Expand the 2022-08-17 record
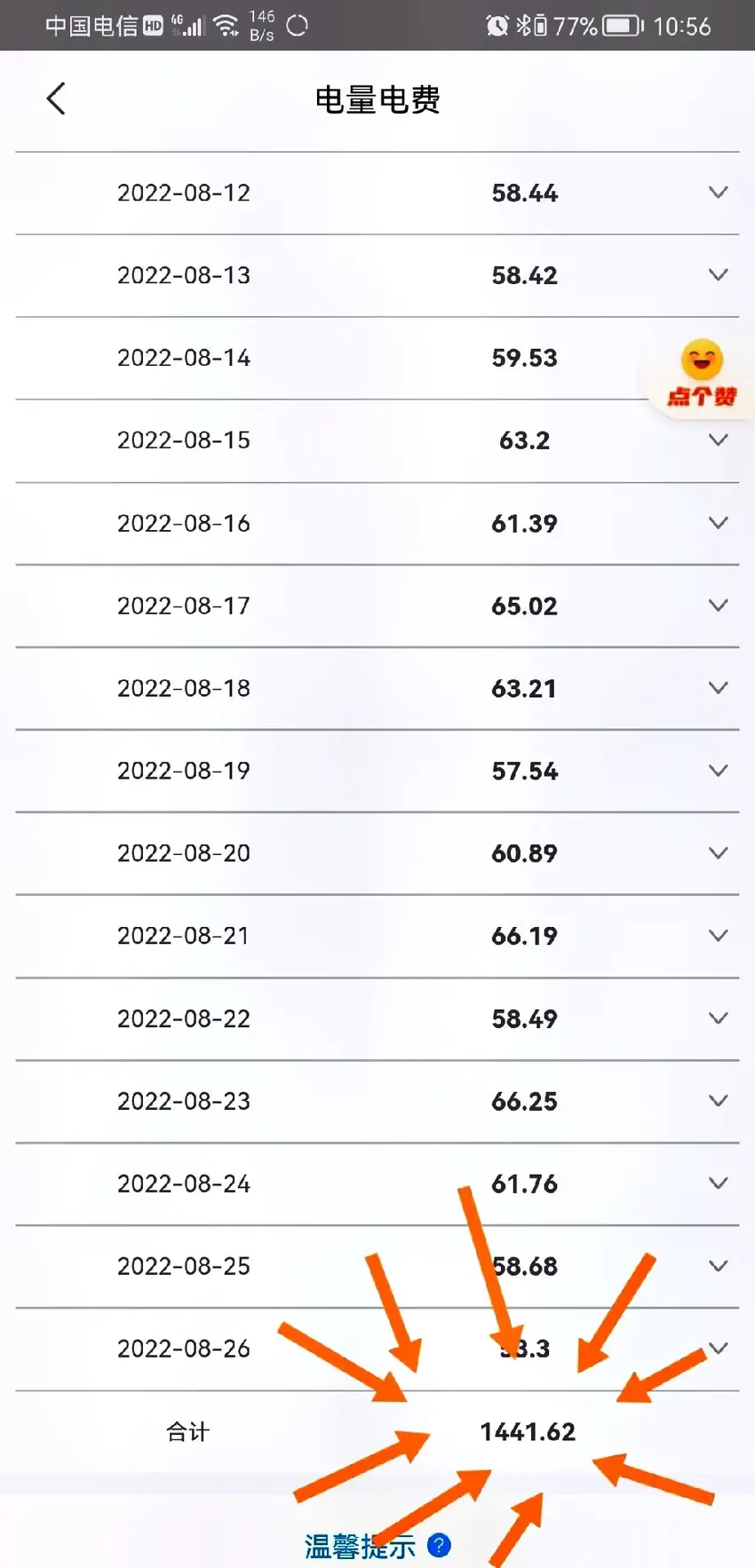The image size is (755, 1568). click(x=718, y=606)
